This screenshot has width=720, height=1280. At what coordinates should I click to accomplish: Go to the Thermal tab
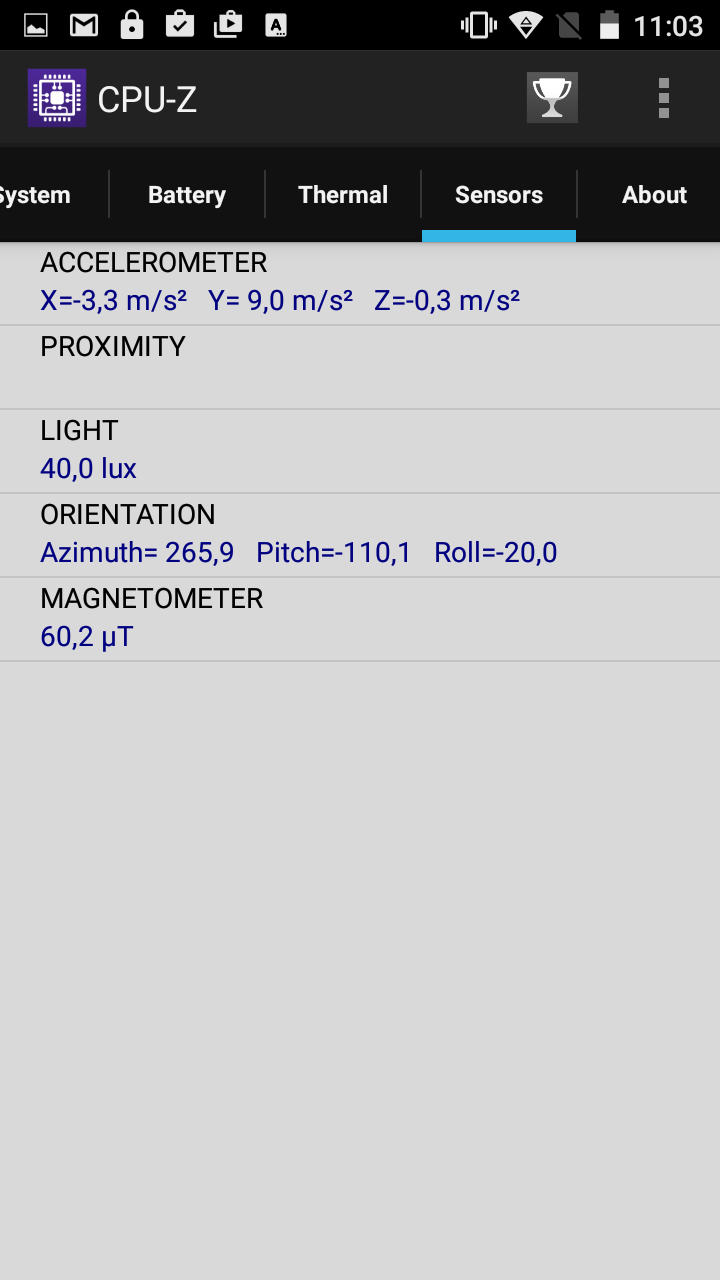[343, 195]
